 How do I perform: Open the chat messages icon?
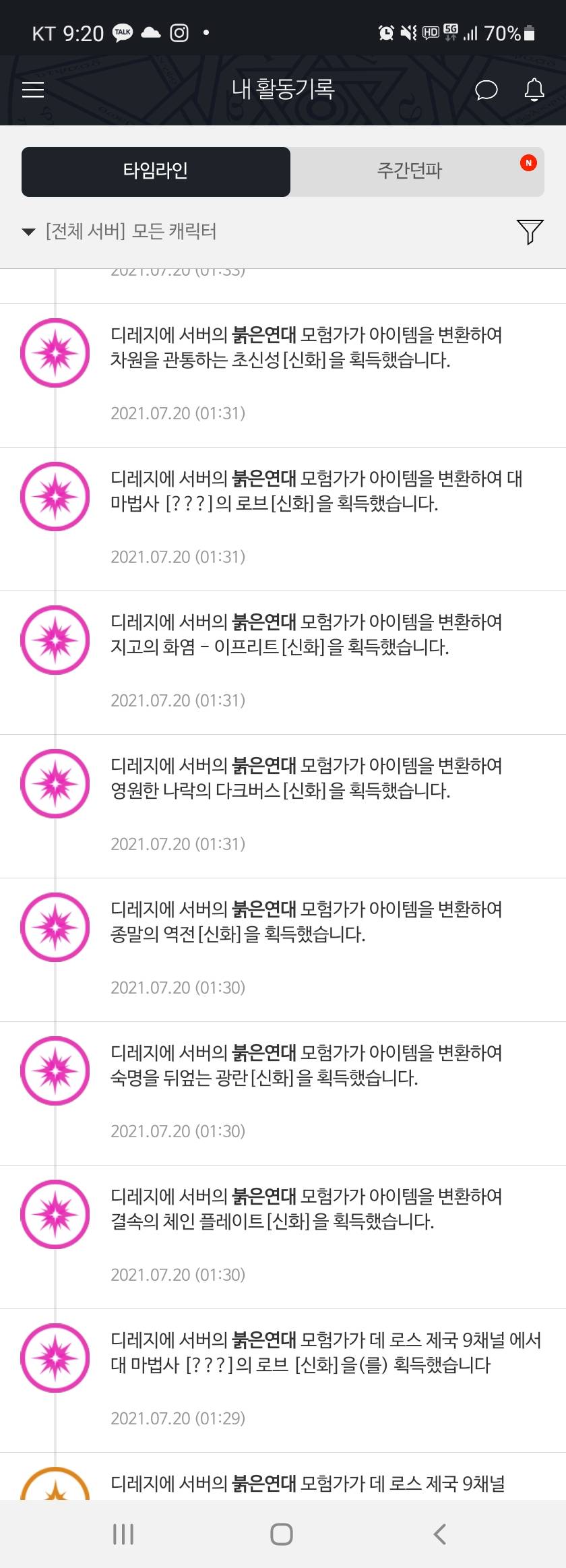[x=486, y=90]
